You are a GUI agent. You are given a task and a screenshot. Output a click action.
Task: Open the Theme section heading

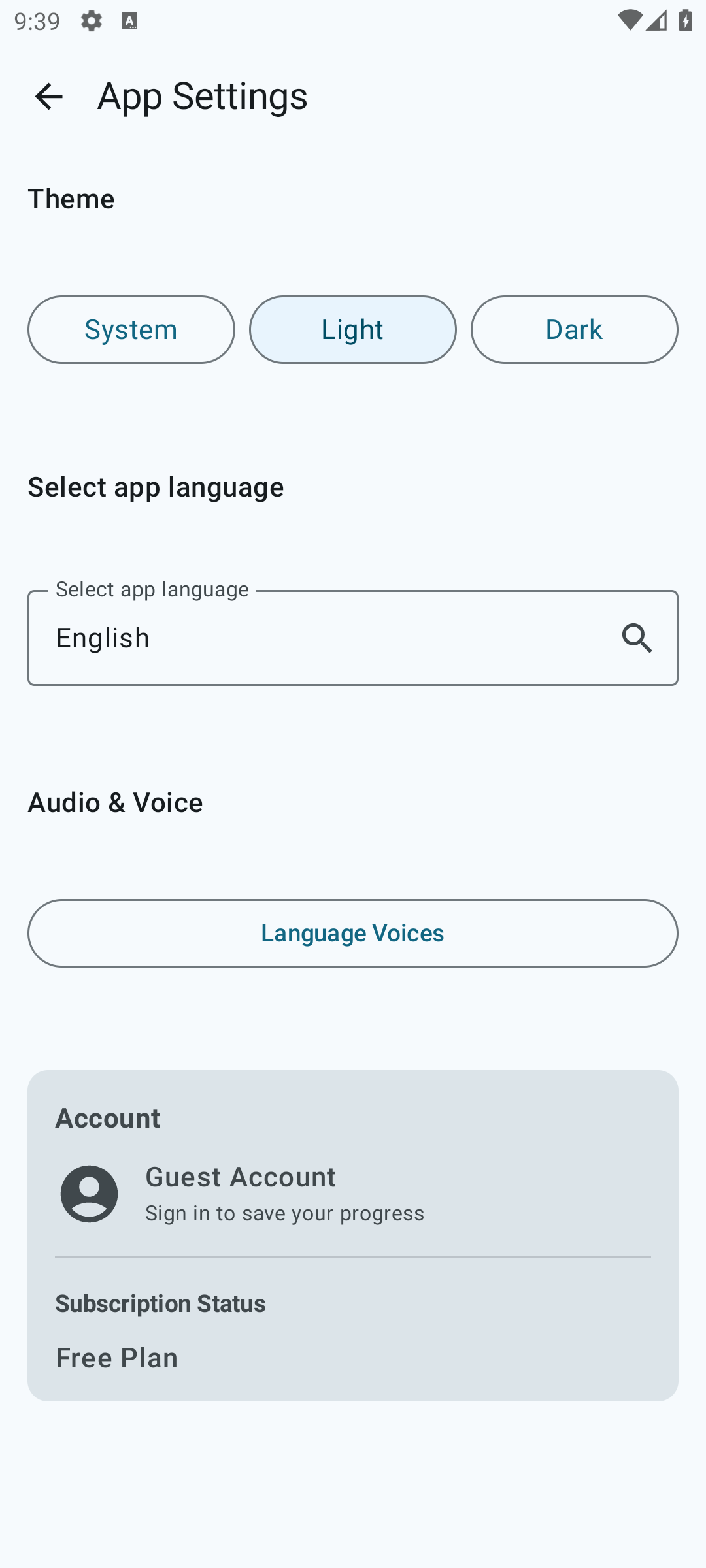tap(71, 199)
